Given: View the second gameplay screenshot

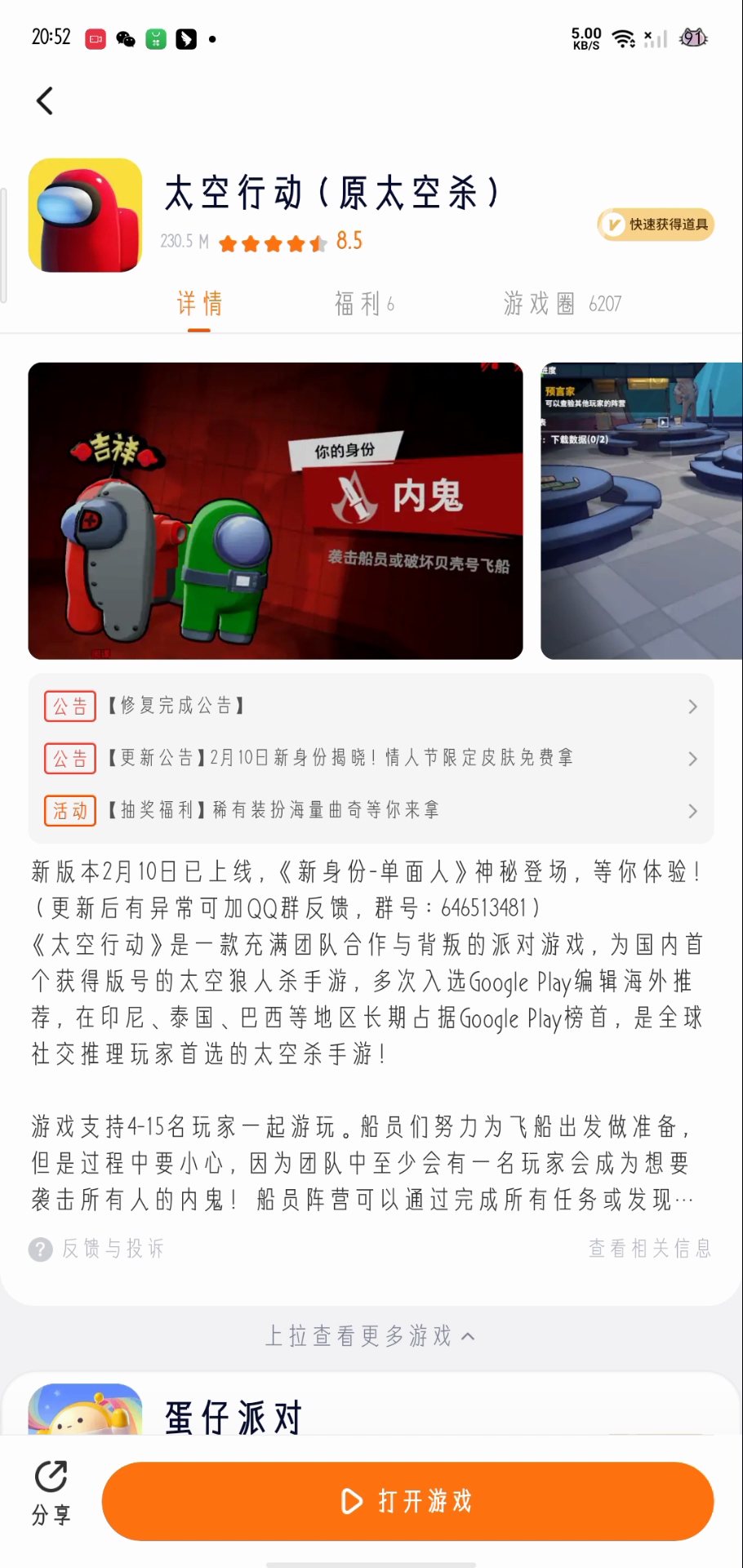Looking at the screenshot, I should pos(642,511).
